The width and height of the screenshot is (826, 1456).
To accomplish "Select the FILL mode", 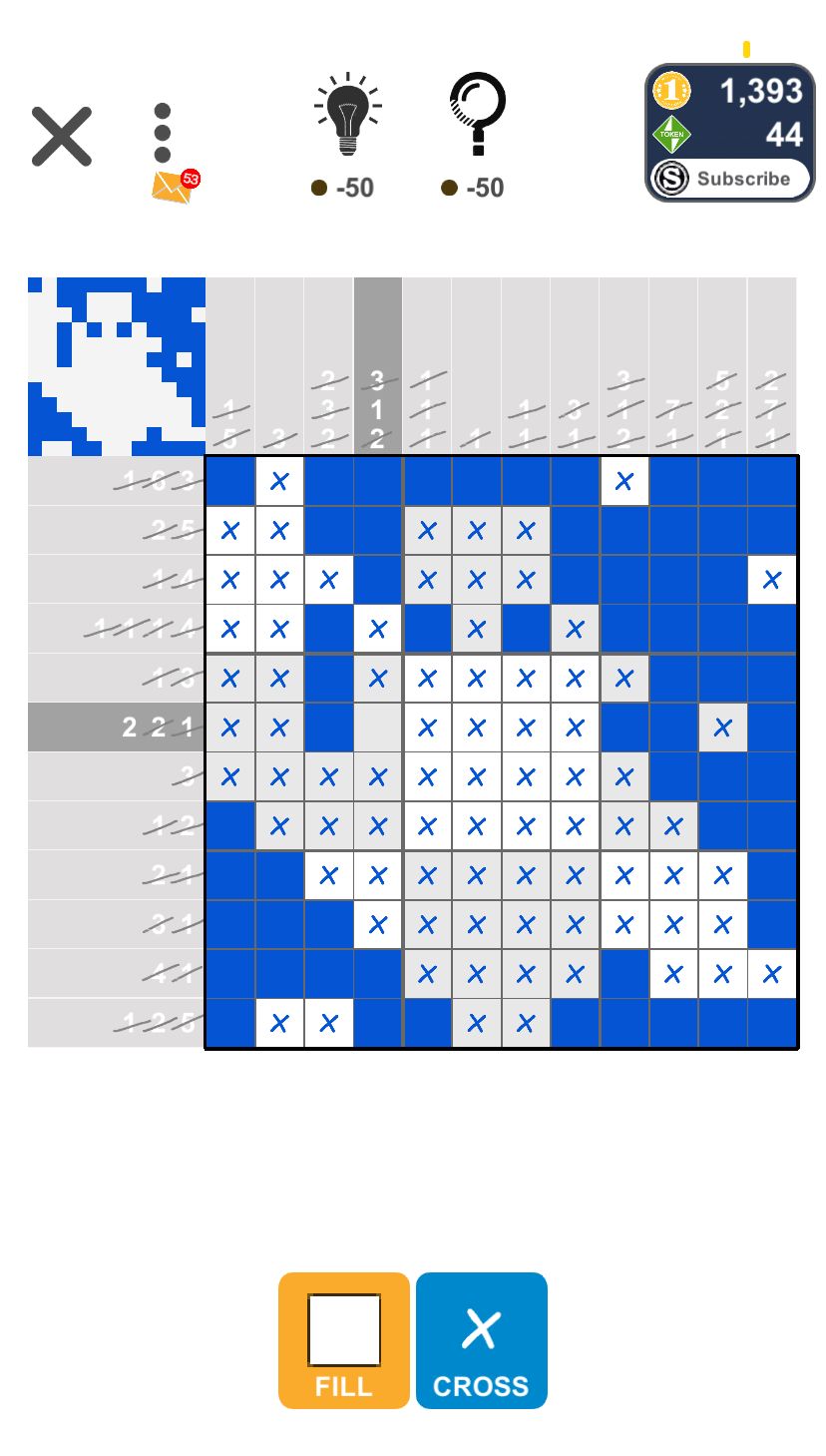I will coord(344,1340).
